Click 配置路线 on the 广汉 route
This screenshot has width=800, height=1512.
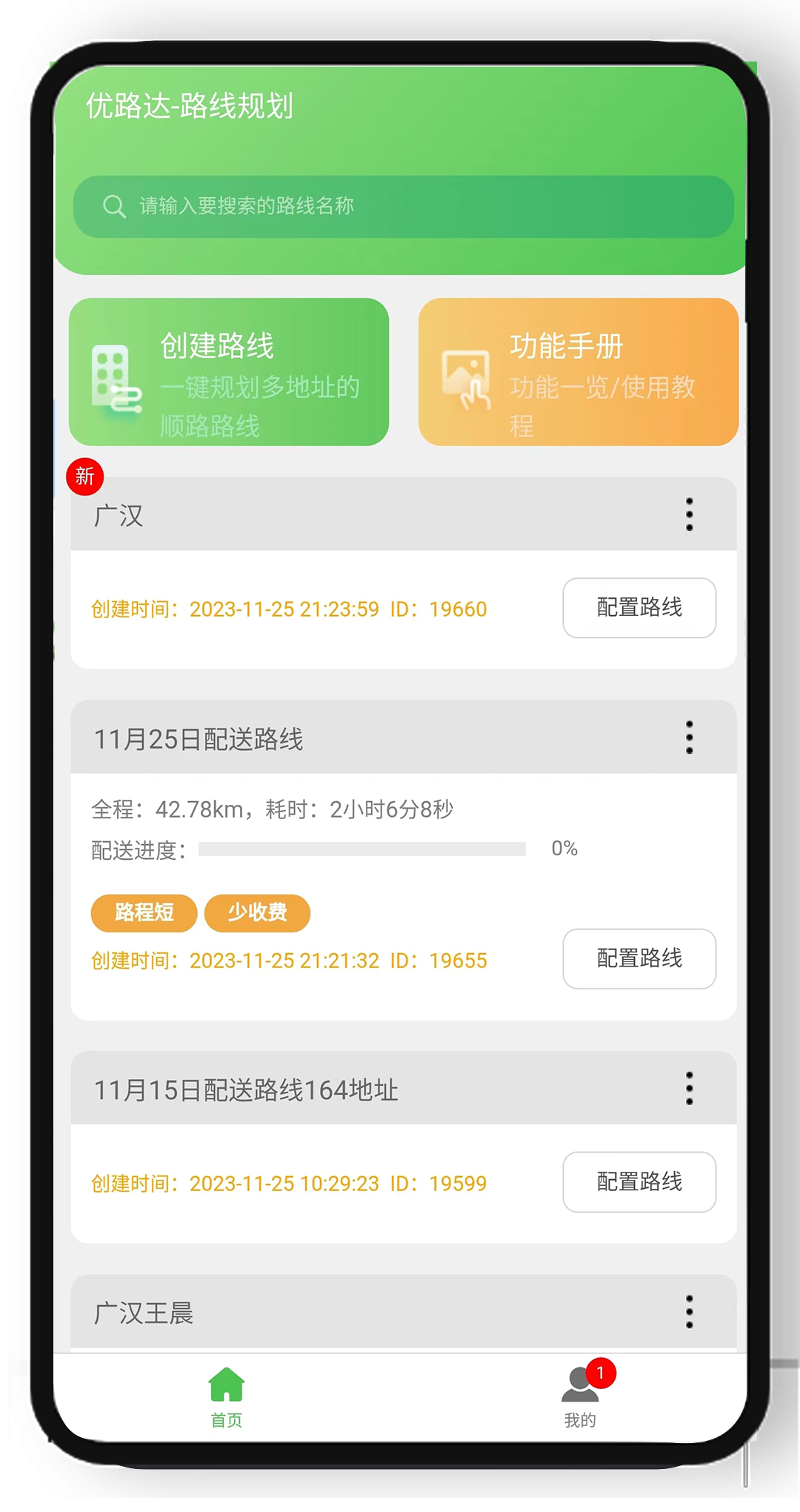pos(639,608)
